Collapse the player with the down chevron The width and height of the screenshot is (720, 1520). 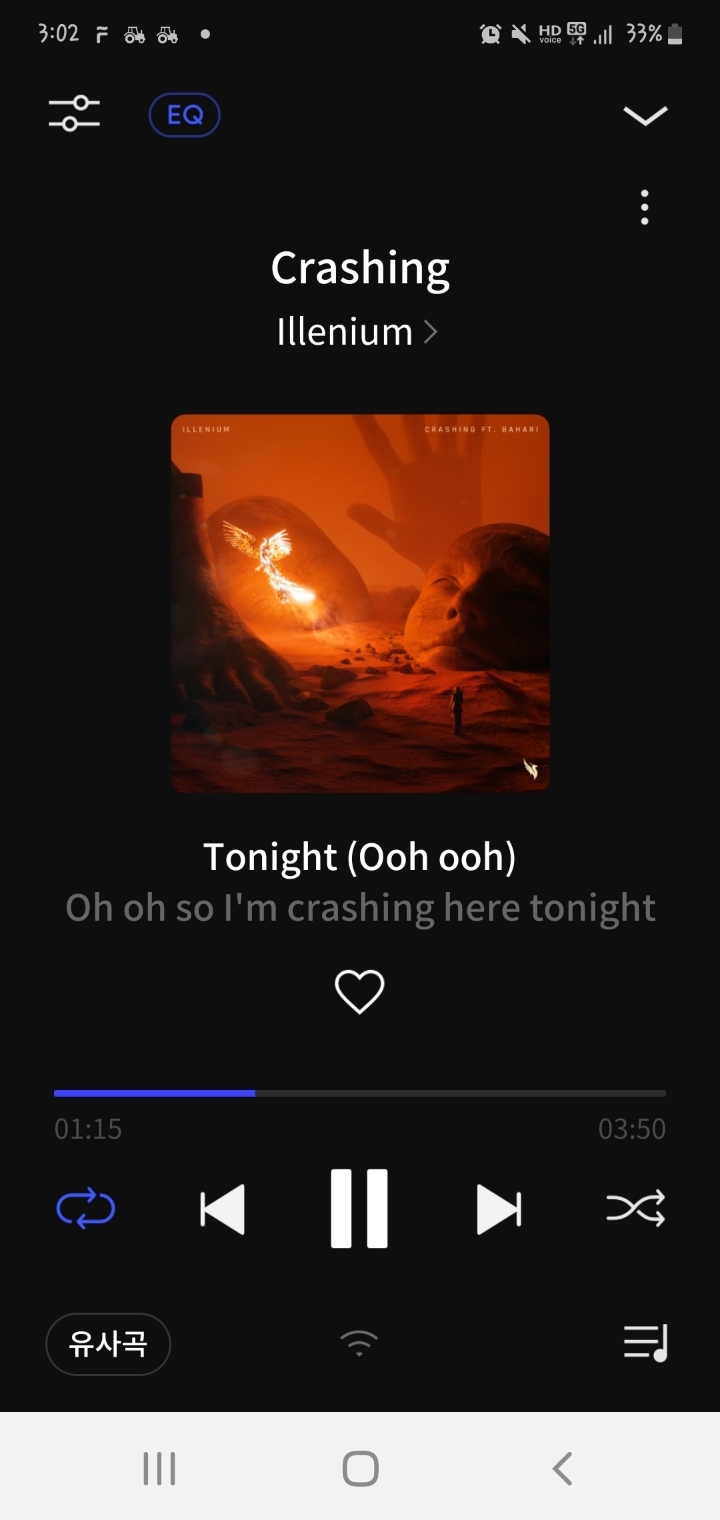point(645,116)
